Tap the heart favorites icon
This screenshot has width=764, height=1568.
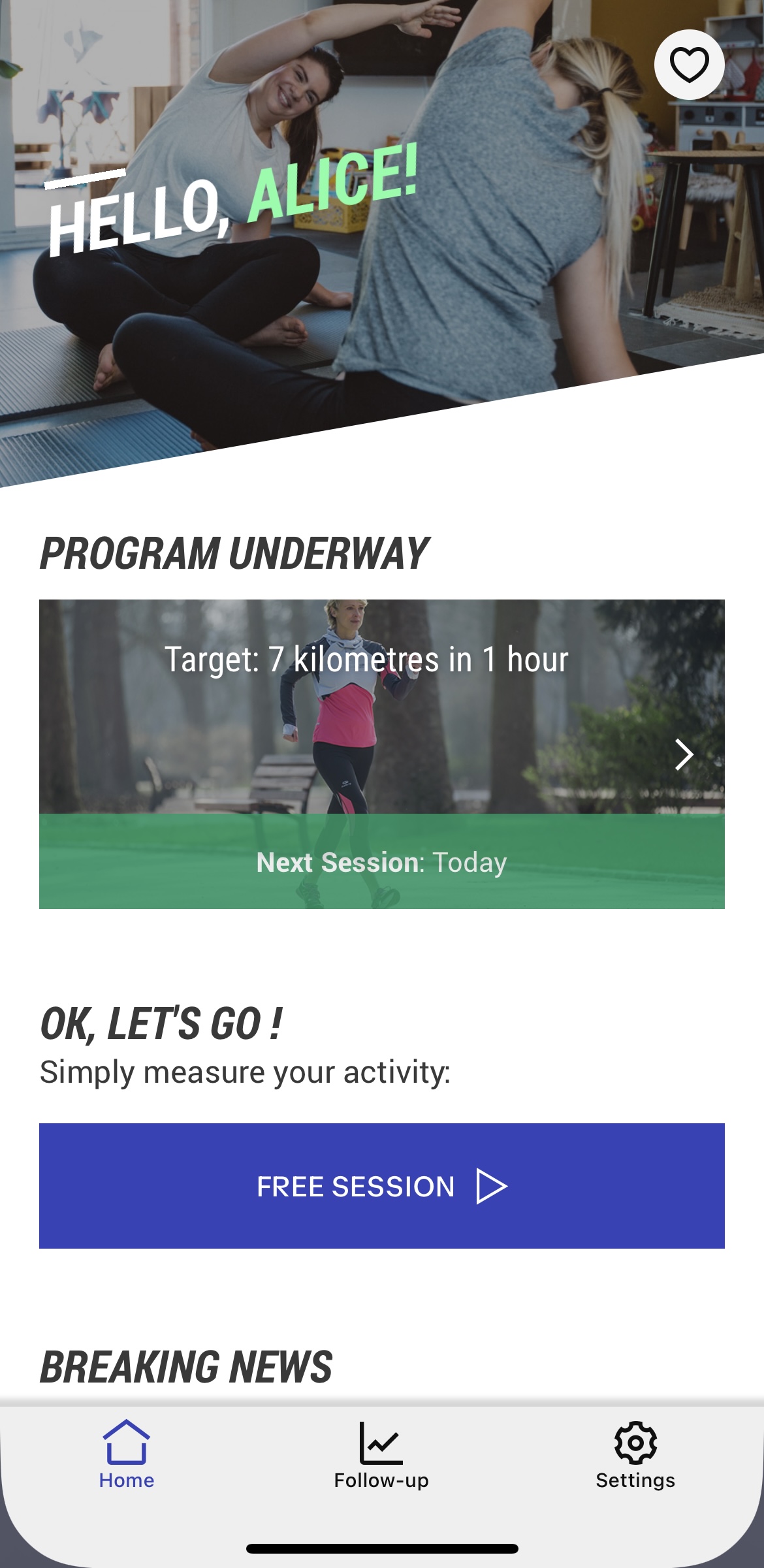[689, 65]
